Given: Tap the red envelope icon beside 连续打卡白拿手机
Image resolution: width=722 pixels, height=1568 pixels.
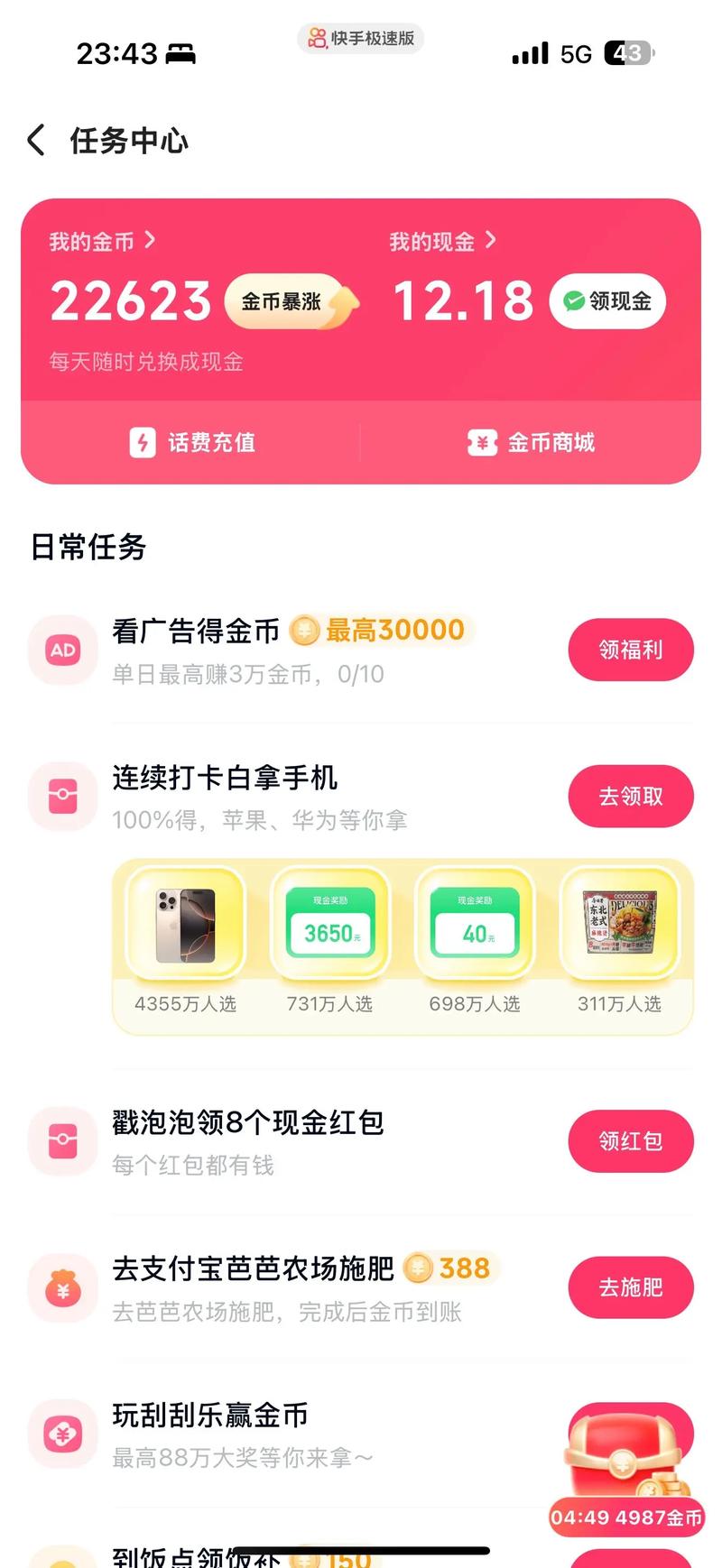Looking at the screenshot, I should tap(61, 797).
